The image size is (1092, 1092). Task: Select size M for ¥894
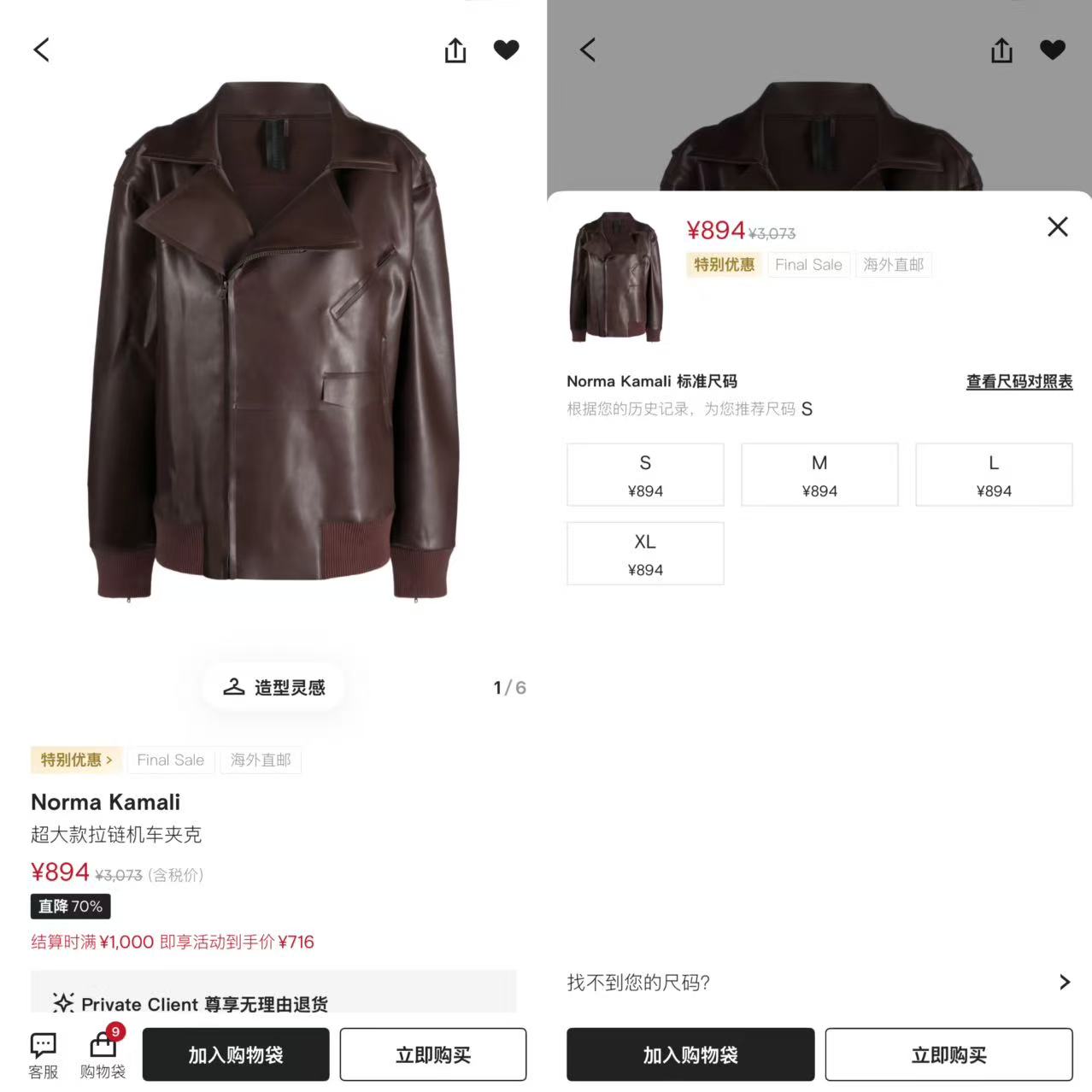pos(819,475)
